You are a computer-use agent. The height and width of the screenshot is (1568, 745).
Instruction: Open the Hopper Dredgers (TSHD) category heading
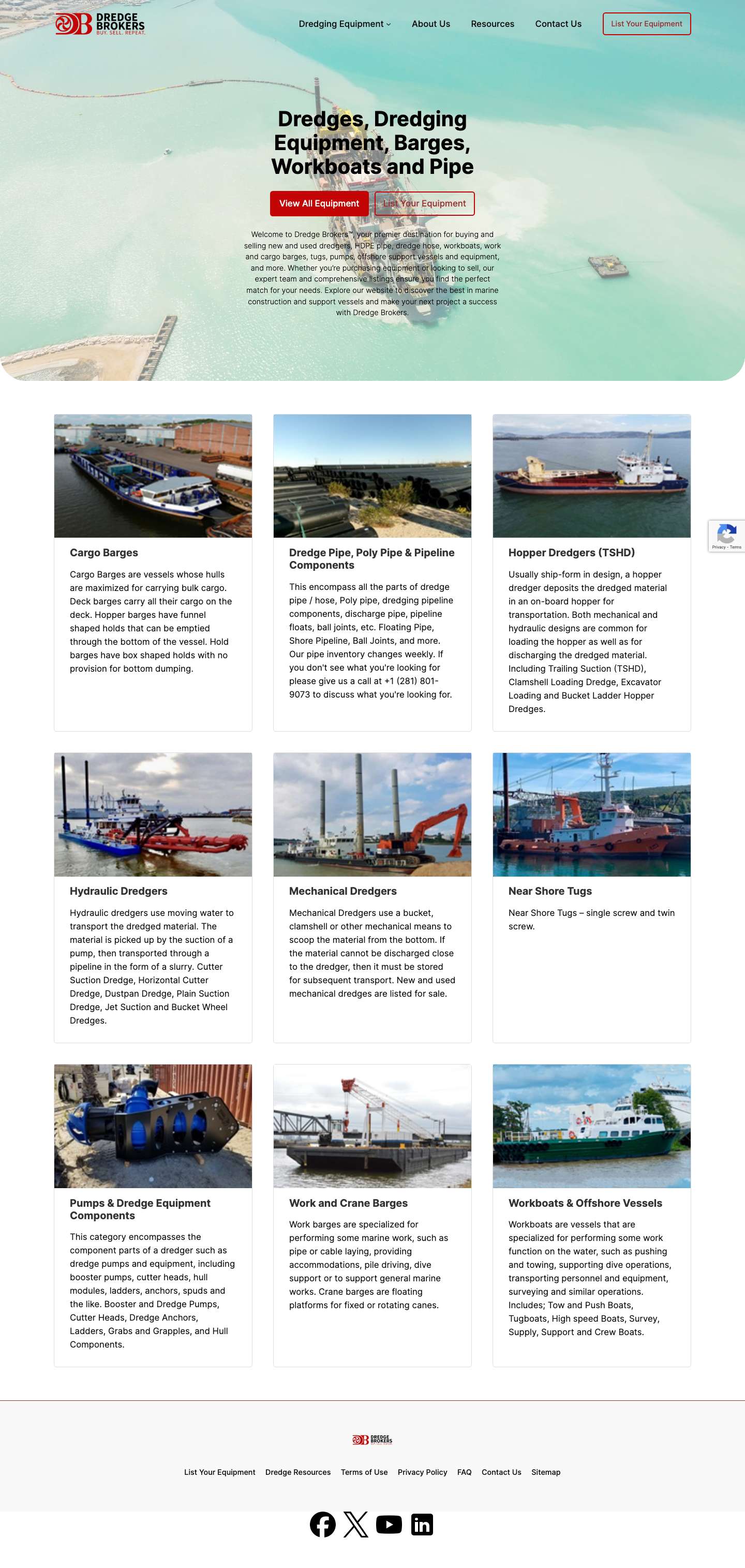(571, 553)
